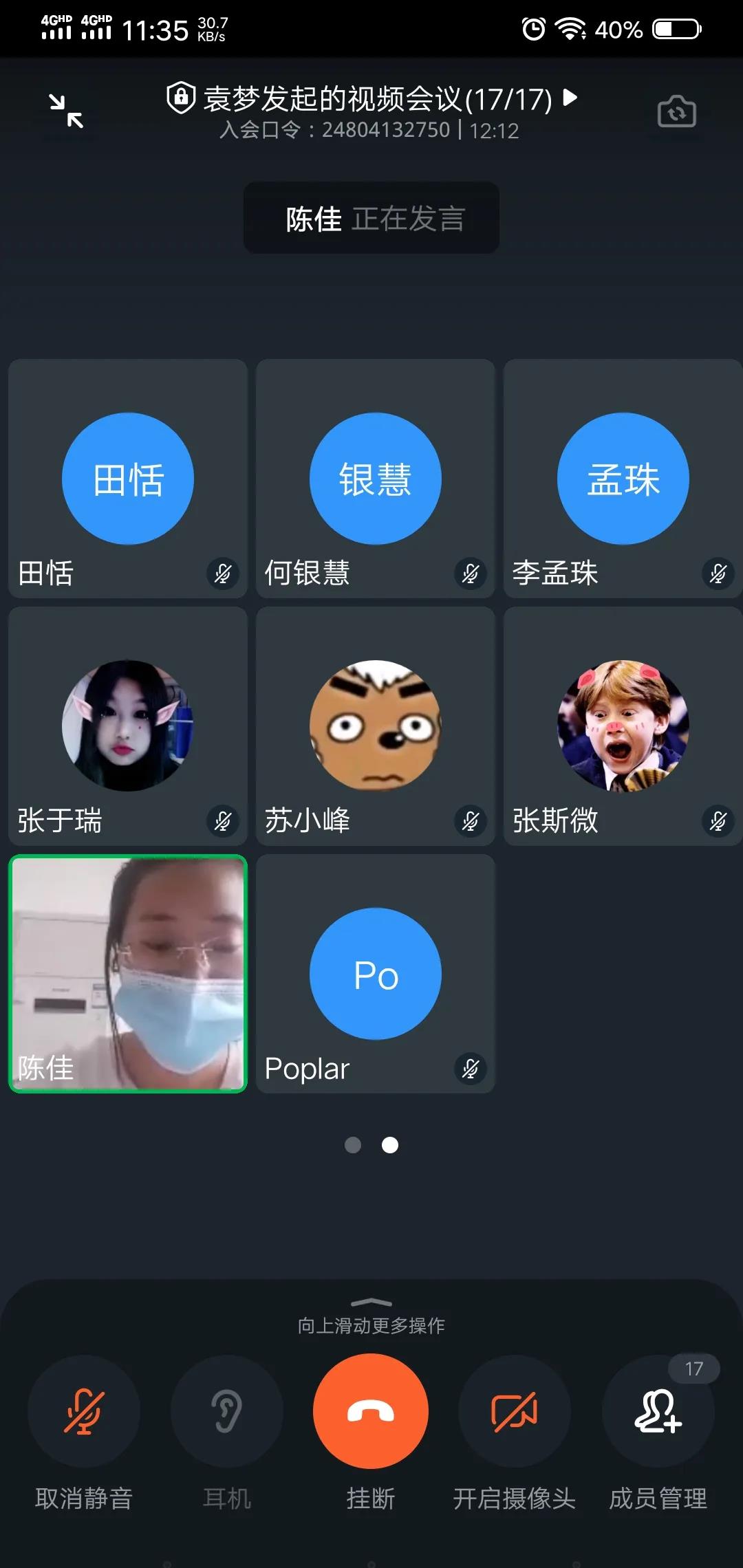This screenshot has width=743, height=1568.
Task: Minimize the video meeting window
Action: (x=66, y=111)
